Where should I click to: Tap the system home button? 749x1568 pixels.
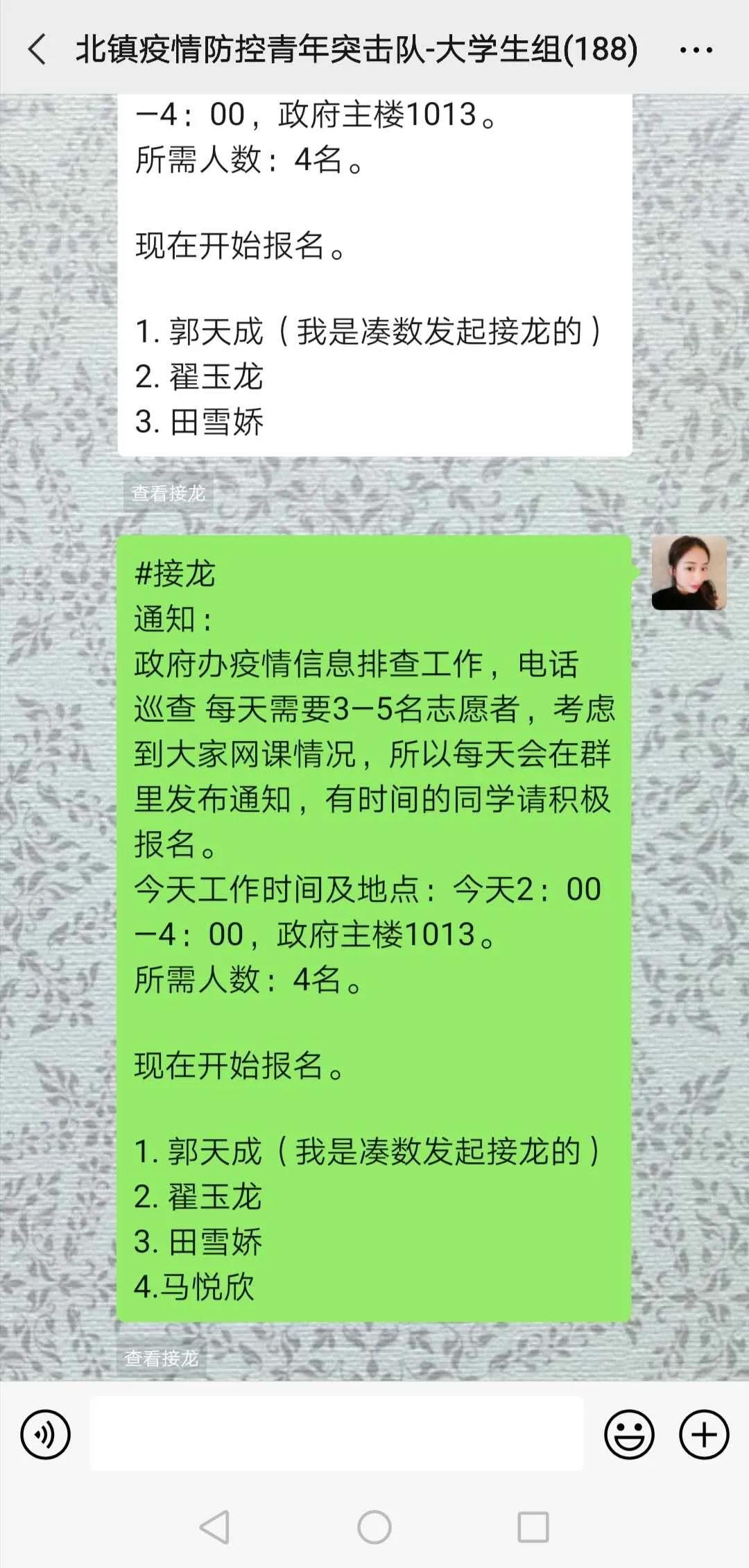pos(374,1527)
